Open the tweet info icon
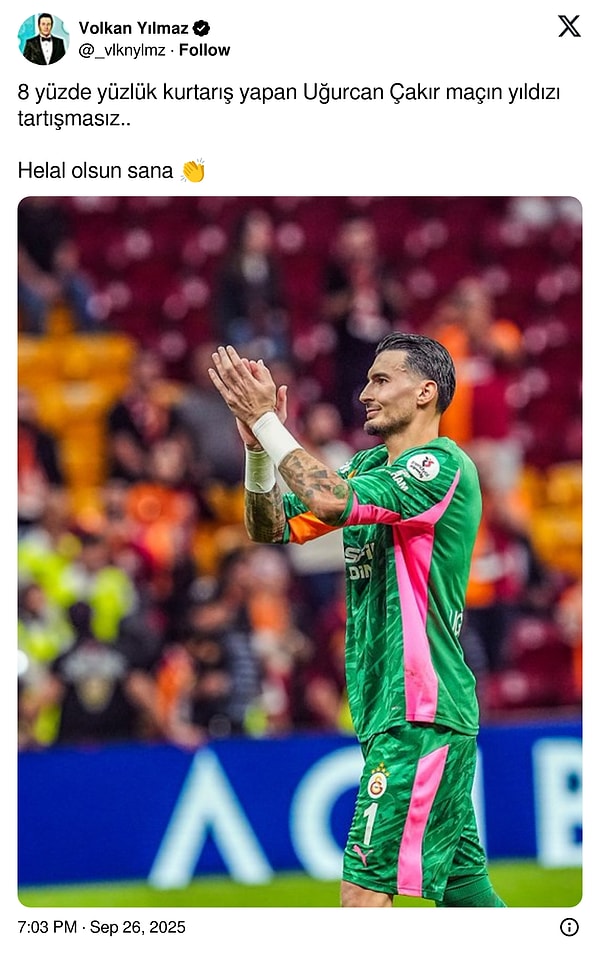 569,927
